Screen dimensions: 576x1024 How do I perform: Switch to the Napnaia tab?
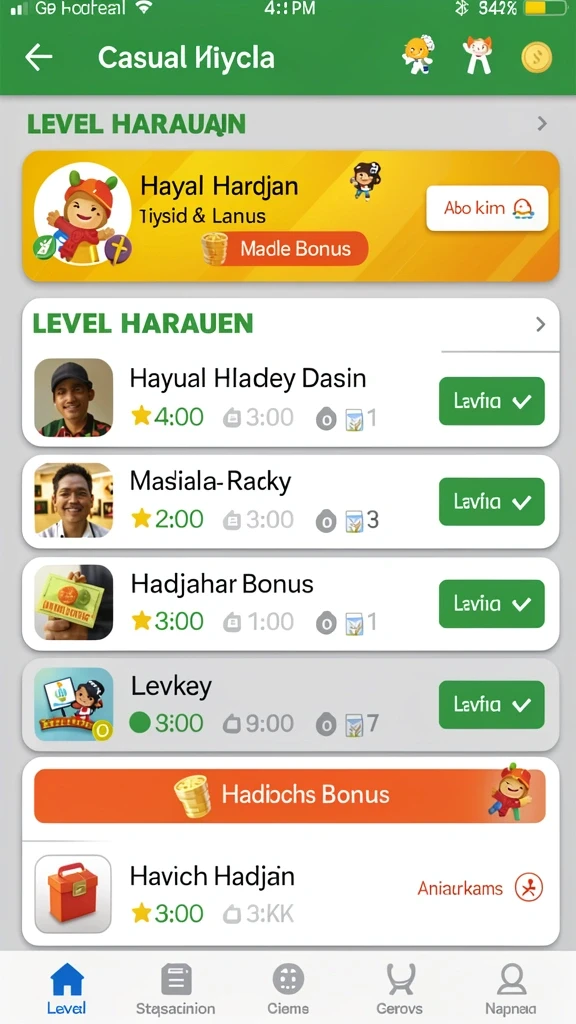click(x=511, y=989)
